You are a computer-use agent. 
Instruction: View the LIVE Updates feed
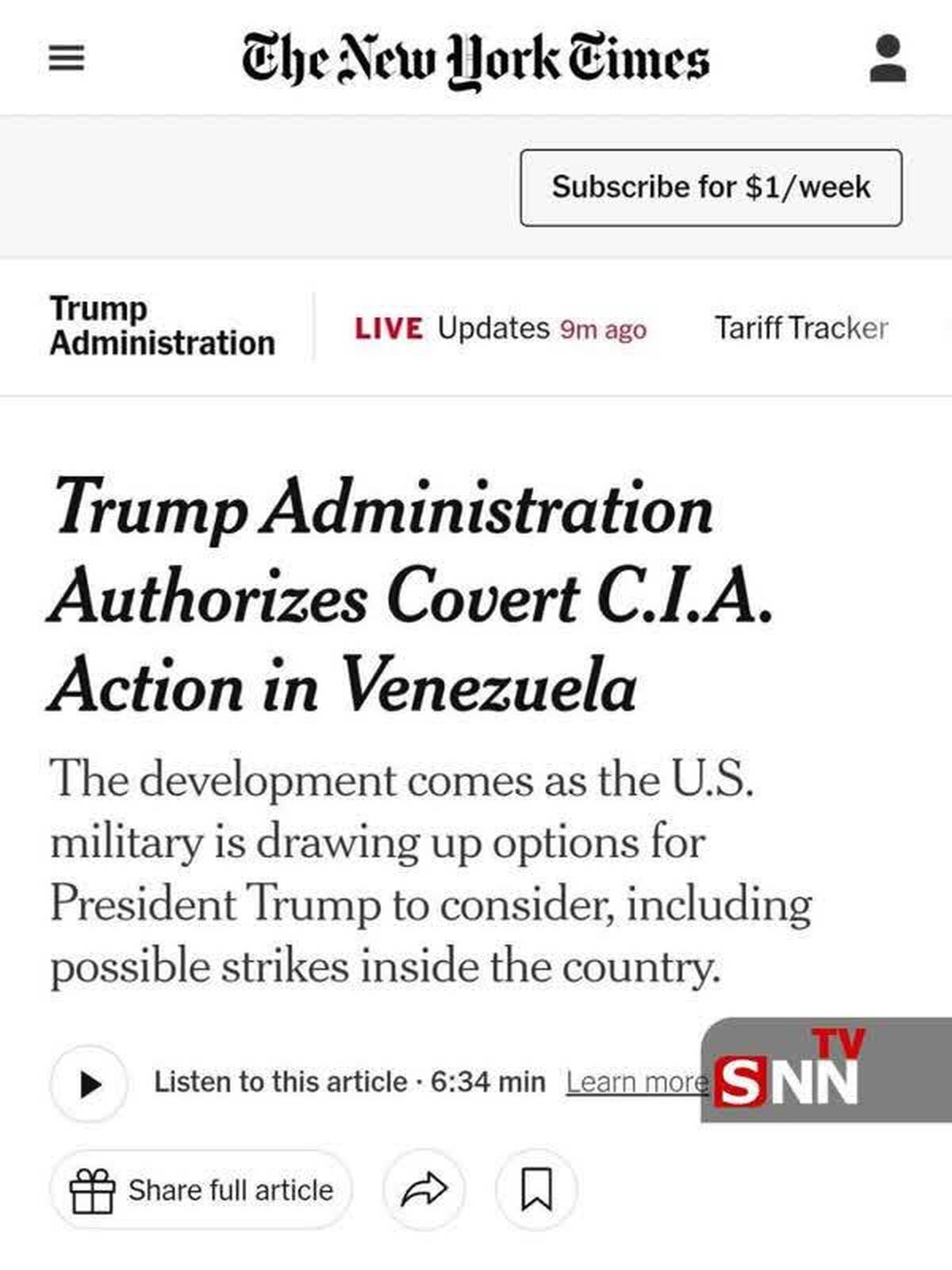pyautogui.click(x=500, y=328)
